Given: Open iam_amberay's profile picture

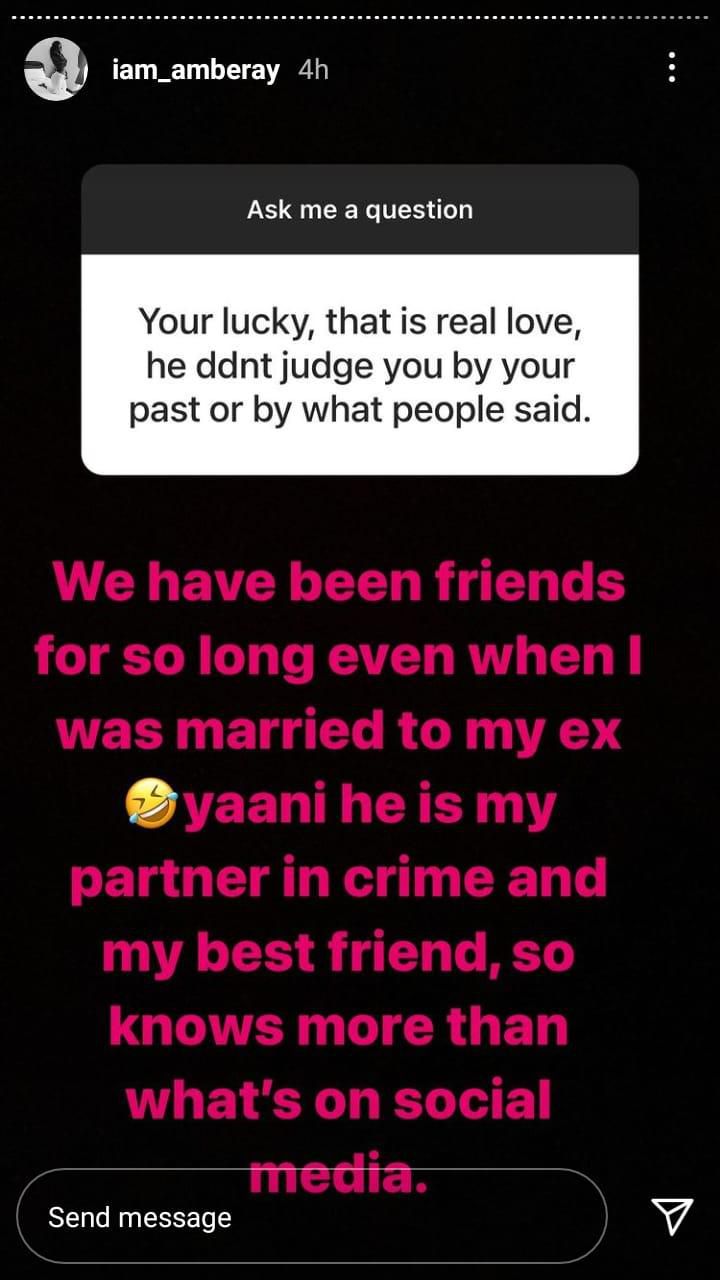Looking at the screenshot, I should tap(58, 69).
